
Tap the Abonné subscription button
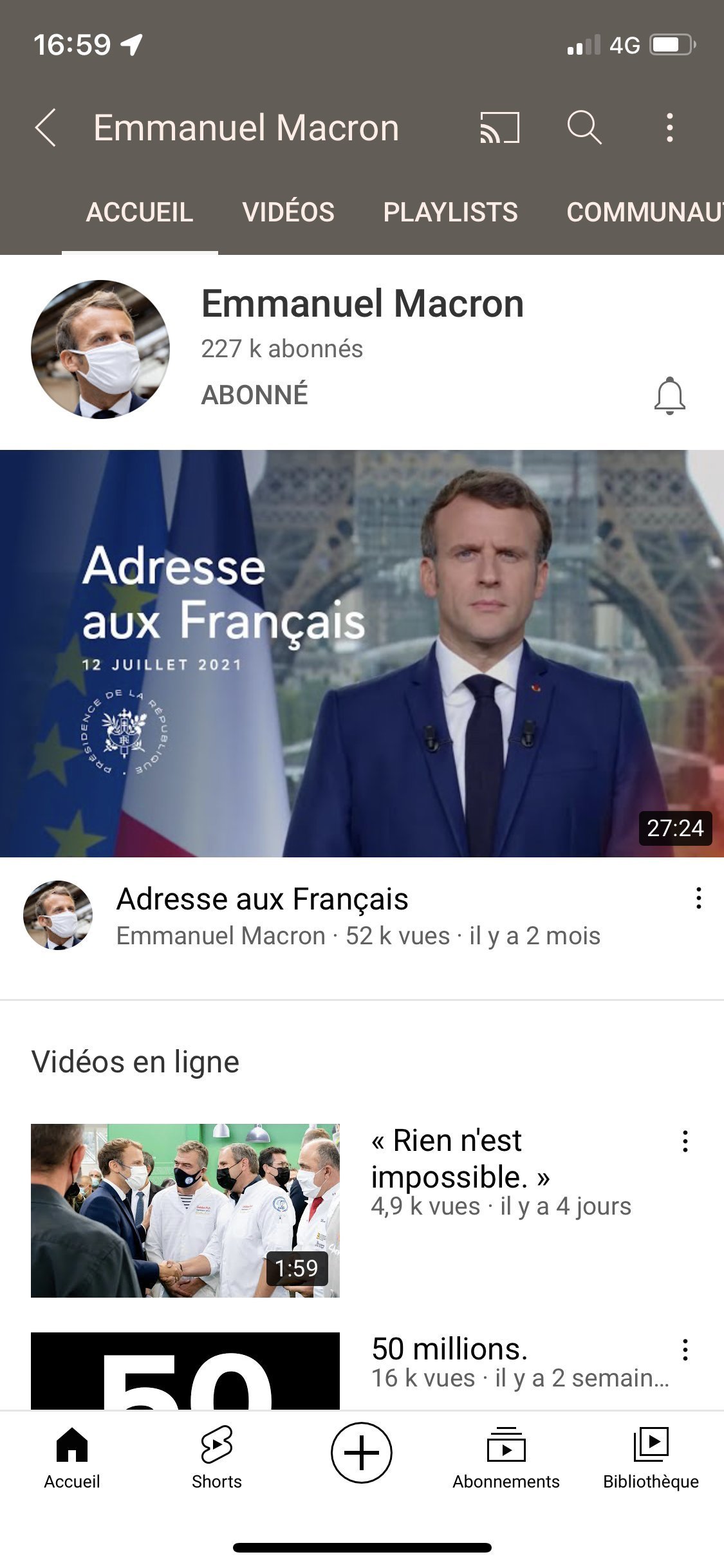[x=255, y=395]
